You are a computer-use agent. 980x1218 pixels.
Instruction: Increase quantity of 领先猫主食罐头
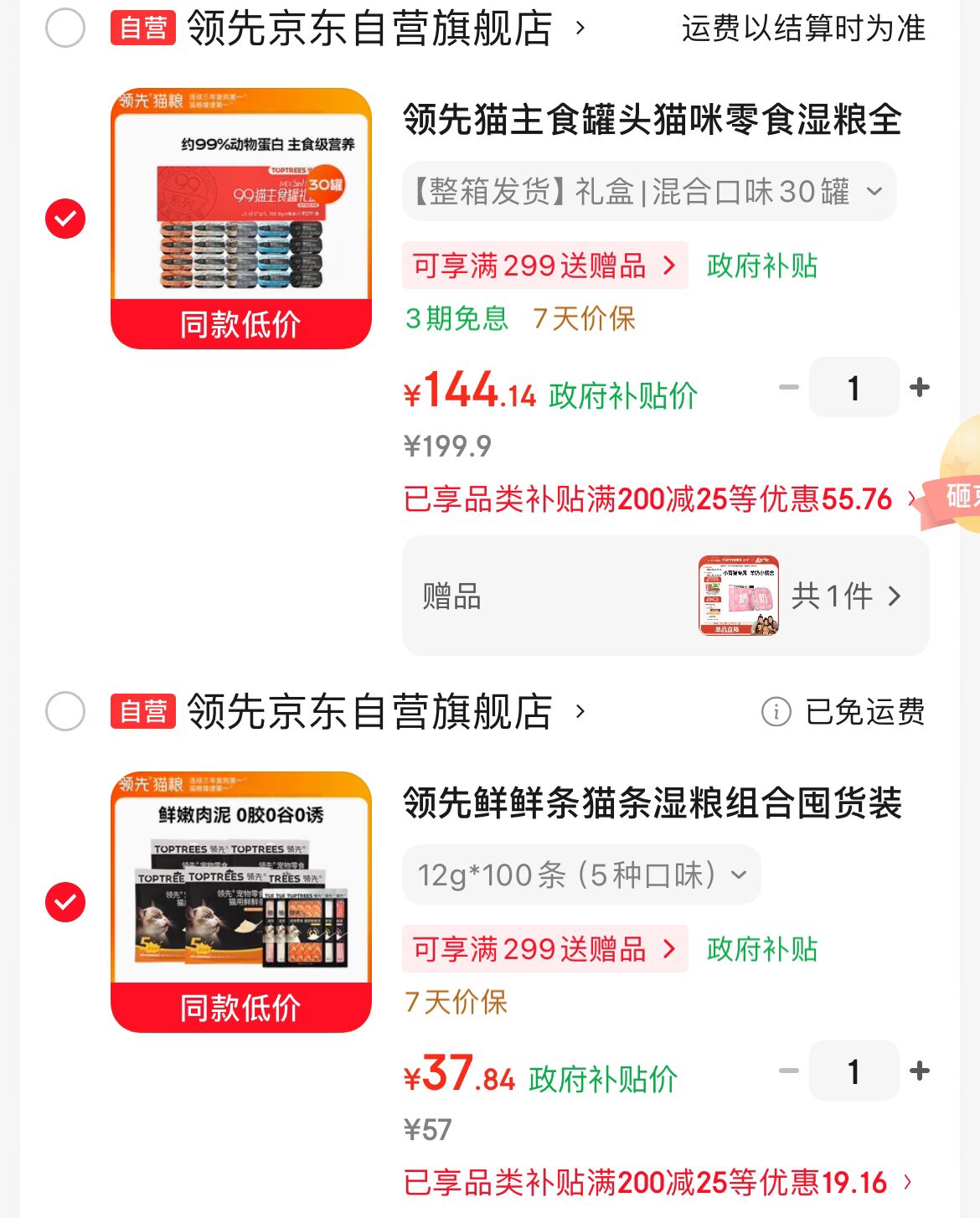point(920,387)
